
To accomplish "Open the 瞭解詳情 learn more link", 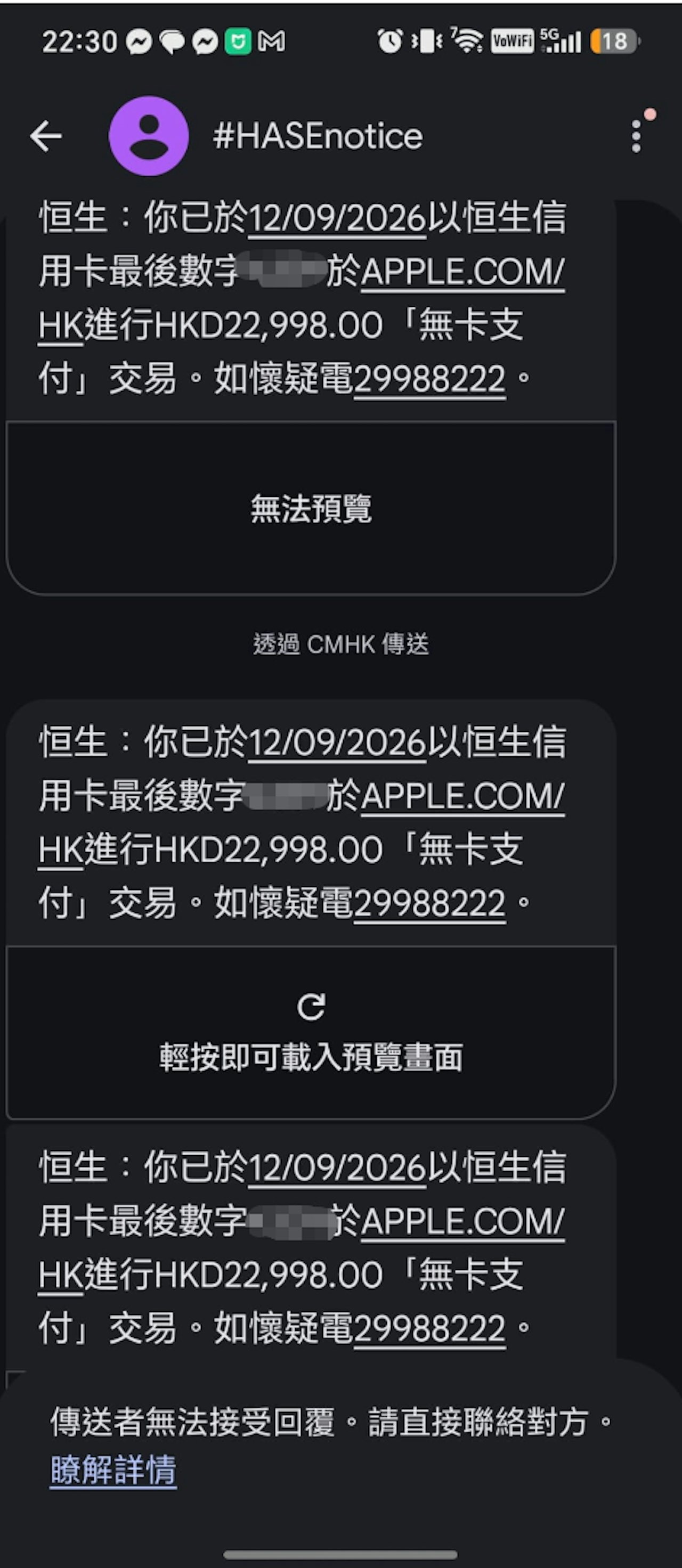I will coord(113,1470).
